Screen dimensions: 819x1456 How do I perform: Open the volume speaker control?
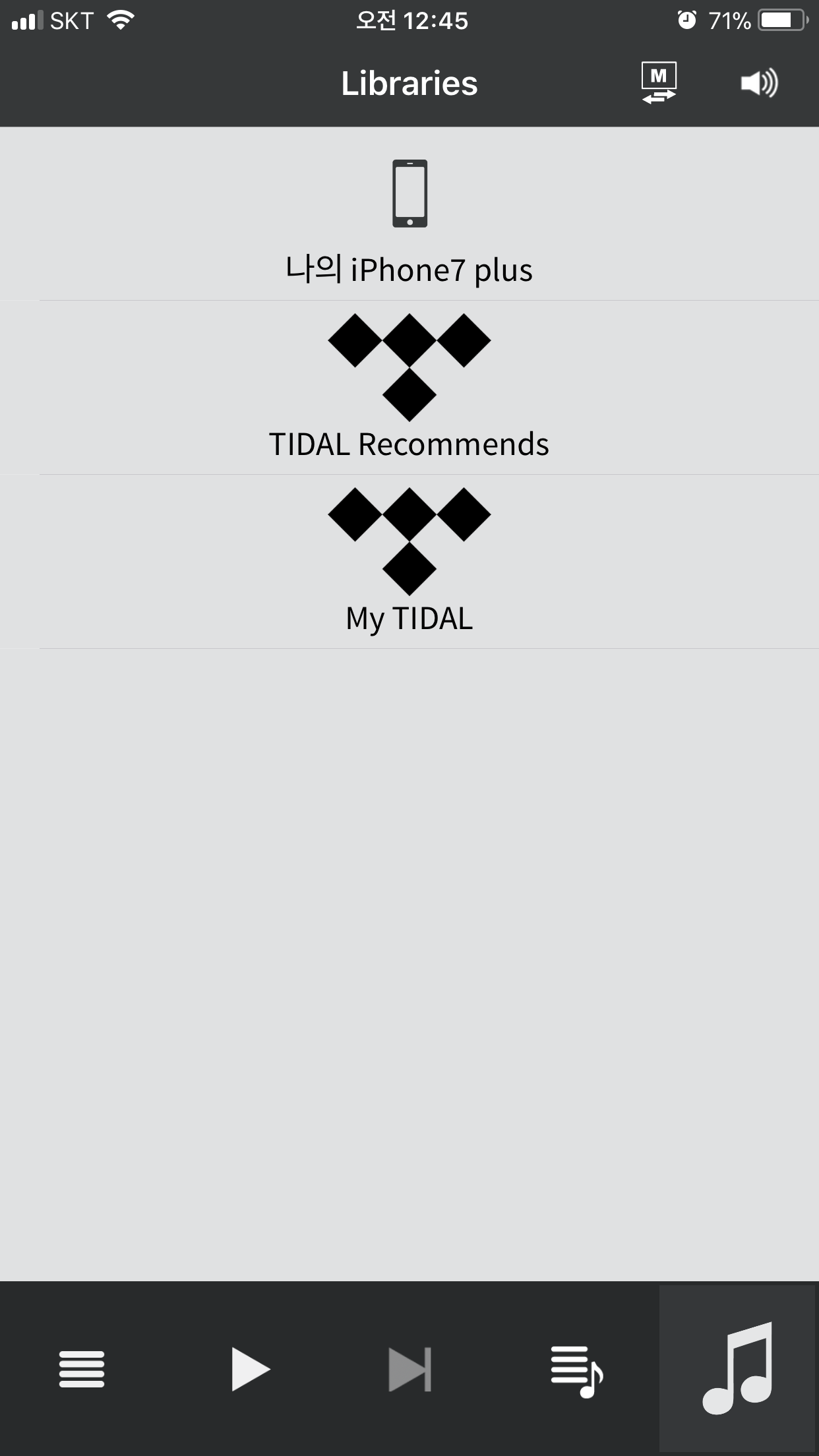[x=759, y=83]
